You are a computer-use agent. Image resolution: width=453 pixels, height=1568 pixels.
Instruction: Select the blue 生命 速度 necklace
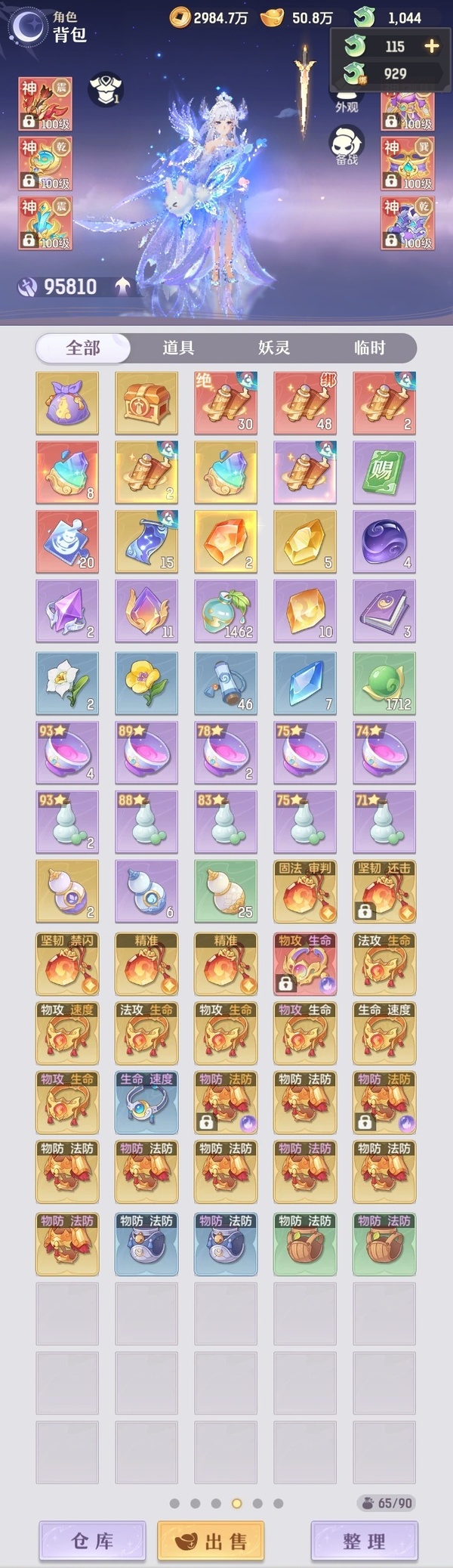tap(146, 1103)
